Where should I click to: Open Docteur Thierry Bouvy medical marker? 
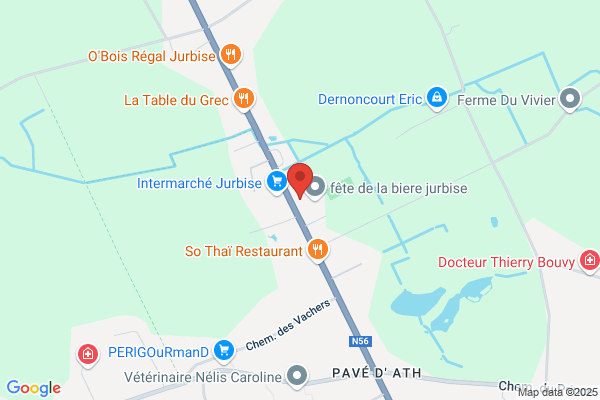tap(590, 262)
